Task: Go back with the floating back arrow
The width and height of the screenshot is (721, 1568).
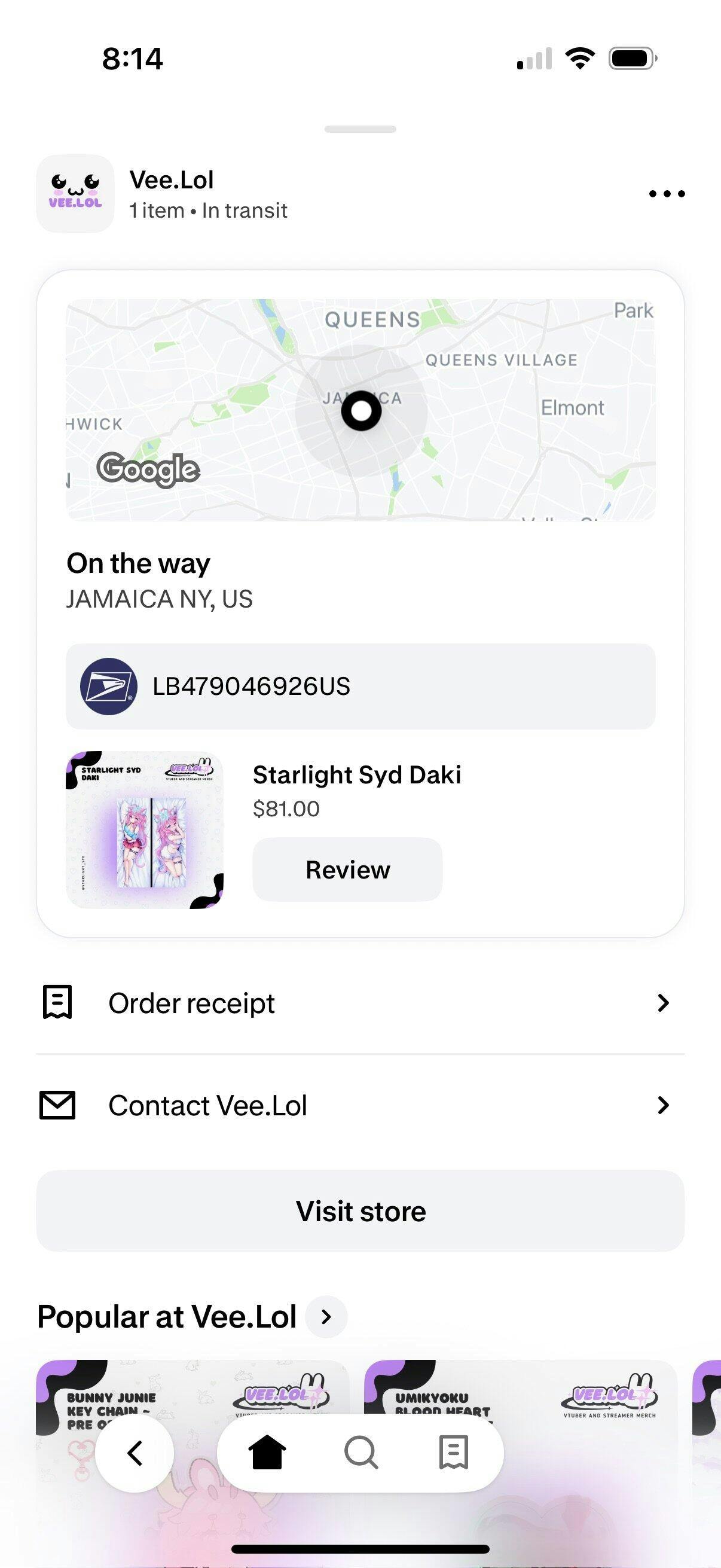Action: [135, 1453]
